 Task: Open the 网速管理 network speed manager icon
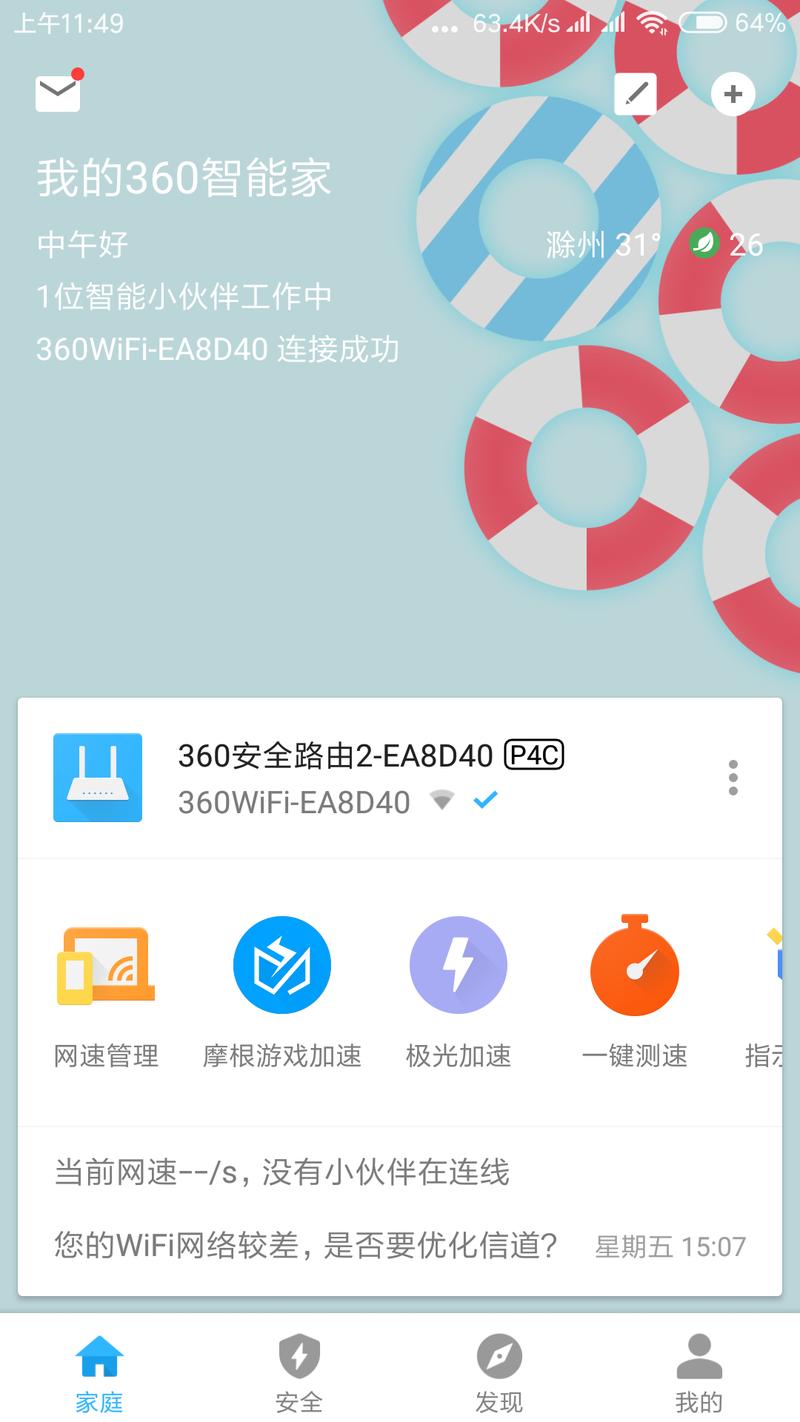[x=106, y=963]
